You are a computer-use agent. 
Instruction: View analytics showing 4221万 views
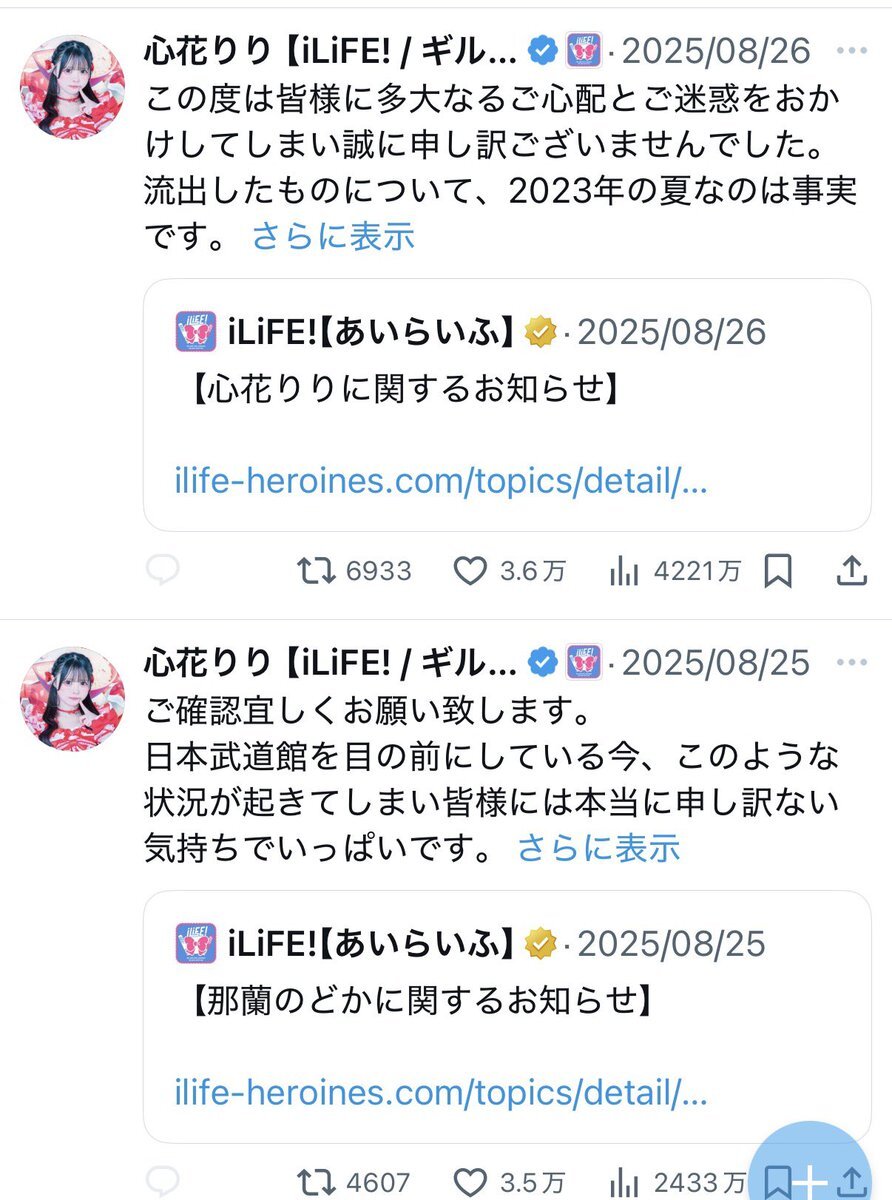tap(624, 571)
